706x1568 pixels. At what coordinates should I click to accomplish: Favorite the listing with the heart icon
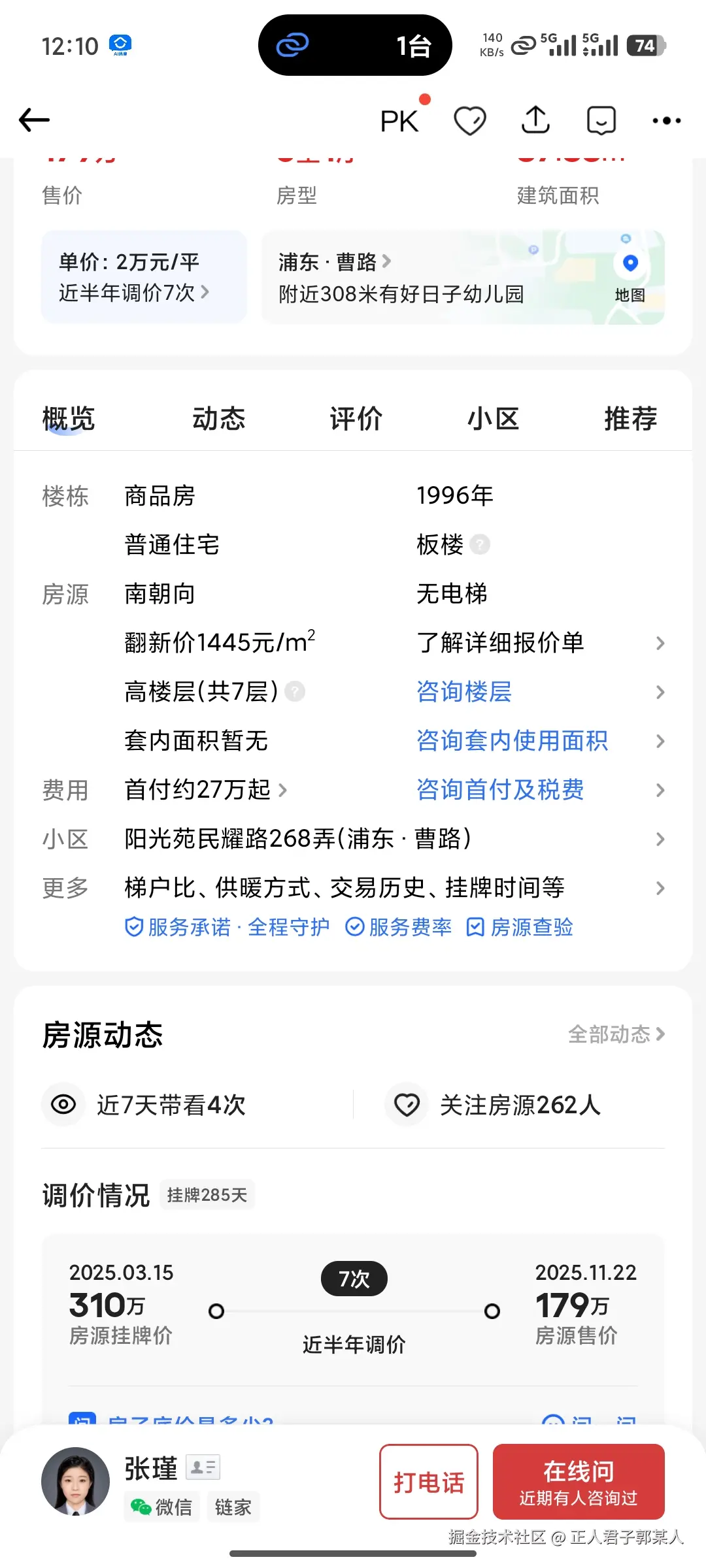tap(470, 120)
